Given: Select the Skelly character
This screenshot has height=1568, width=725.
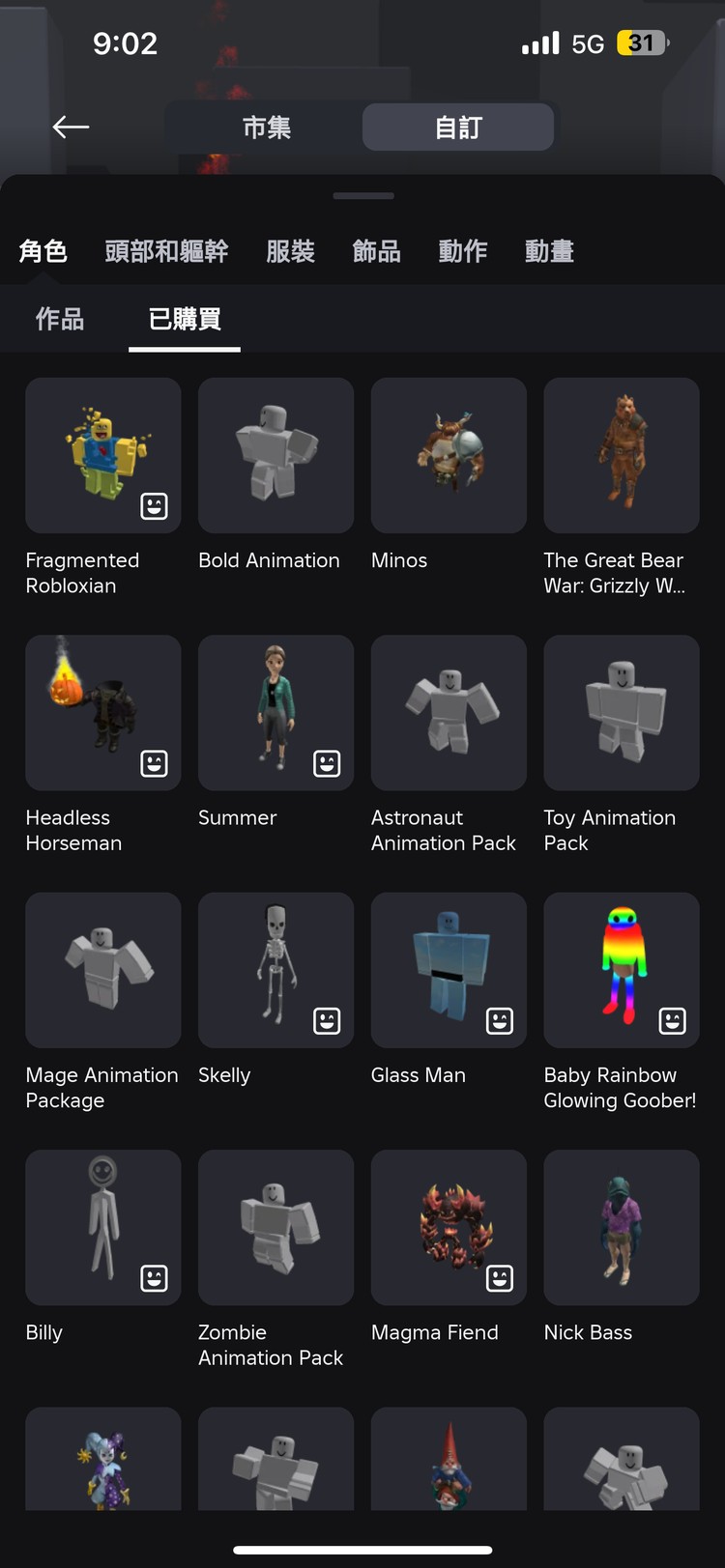Looking at the screenshot, I should click(275, 970).
